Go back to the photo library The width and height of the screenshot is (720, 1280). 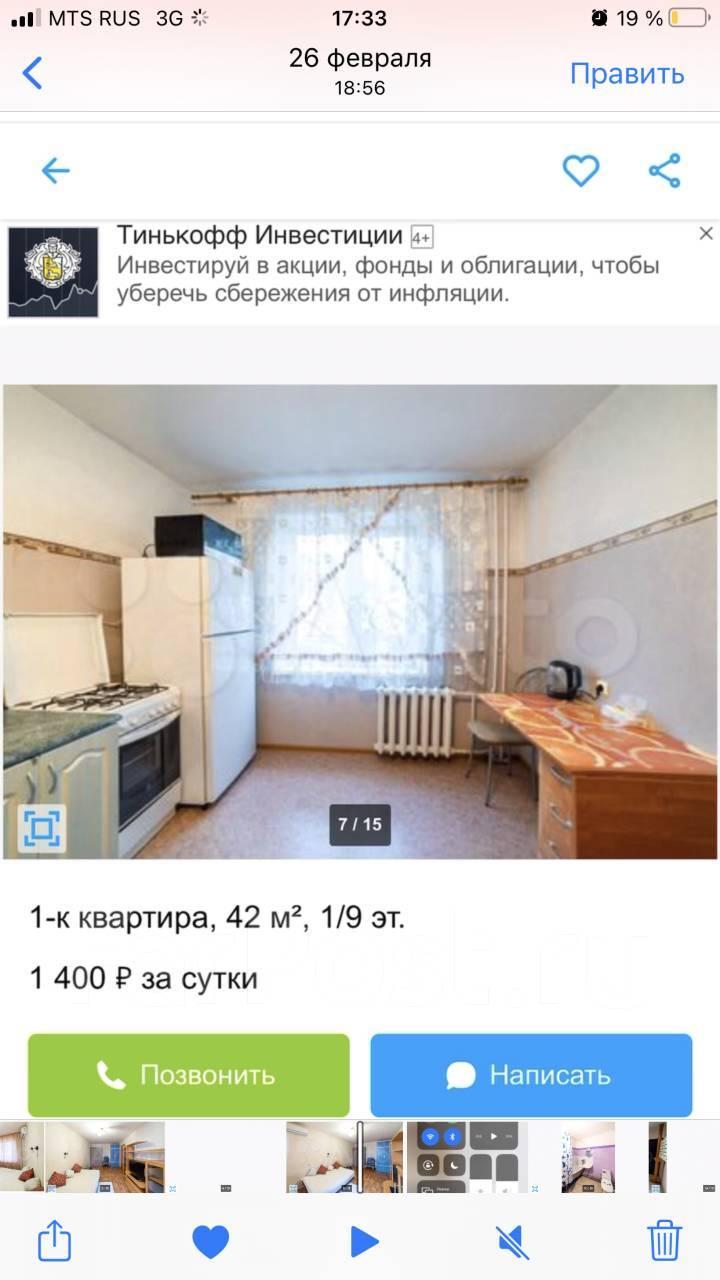click(x=33, y=73)
